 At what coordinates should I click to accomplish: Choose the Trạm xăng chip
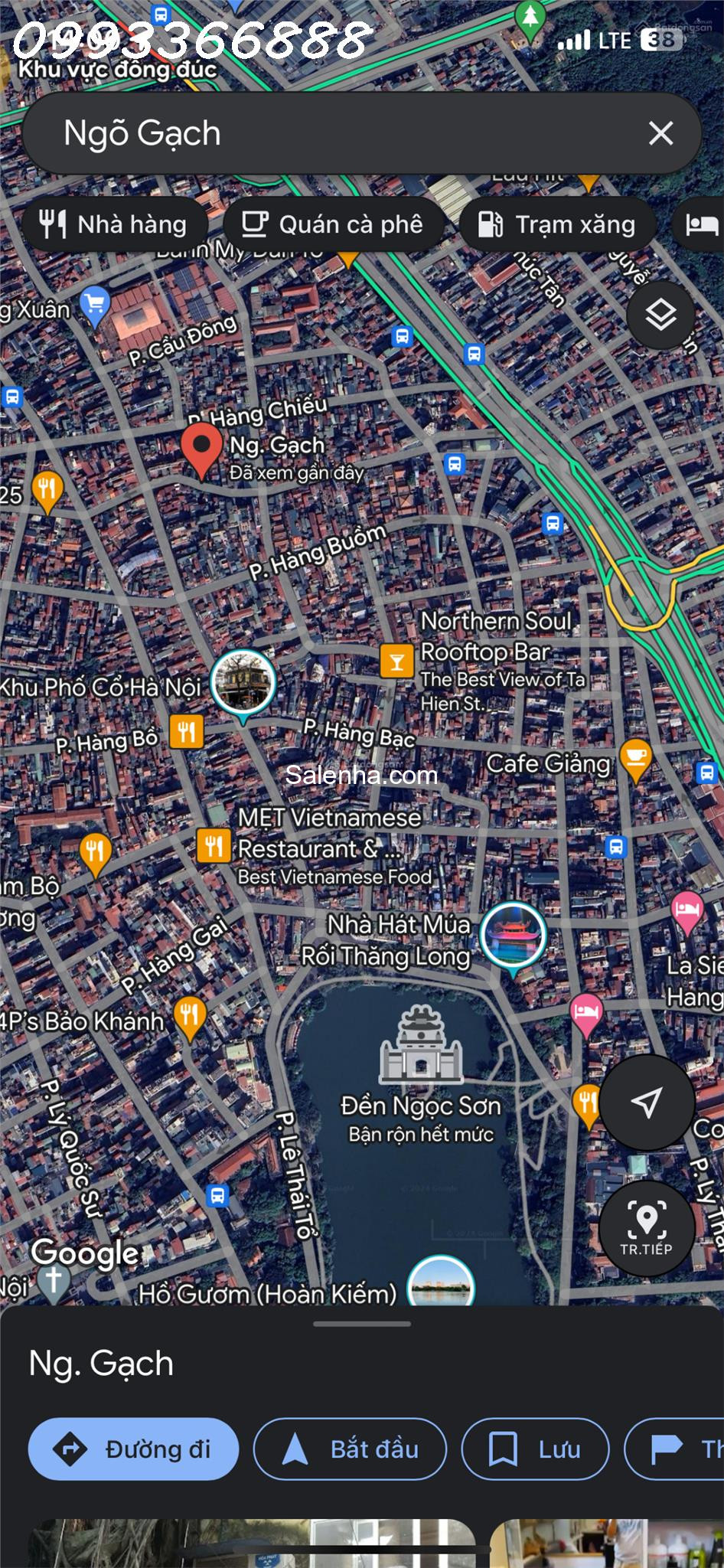click(558, 224)
